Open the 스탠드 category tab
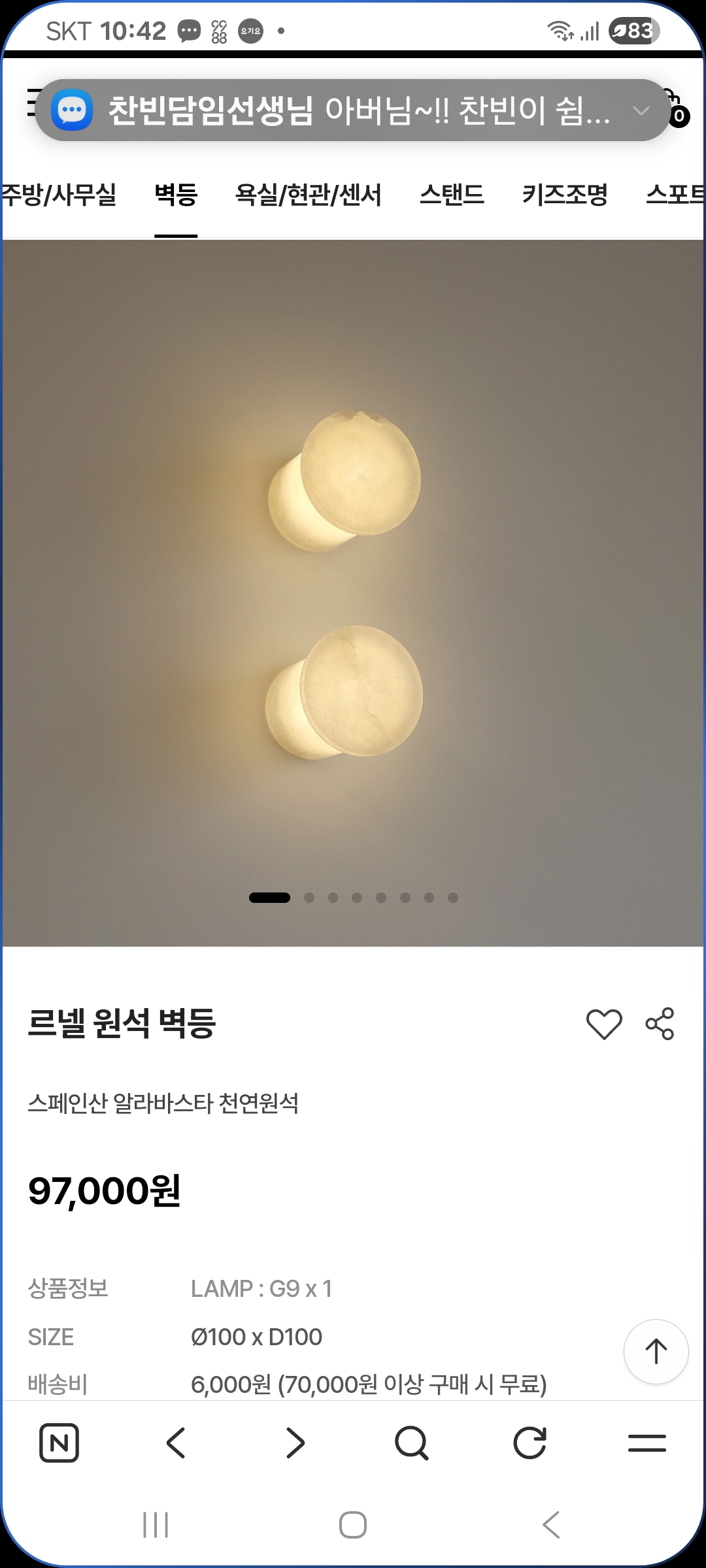This screenshot has width=706, height=1568. click(452, 195)
